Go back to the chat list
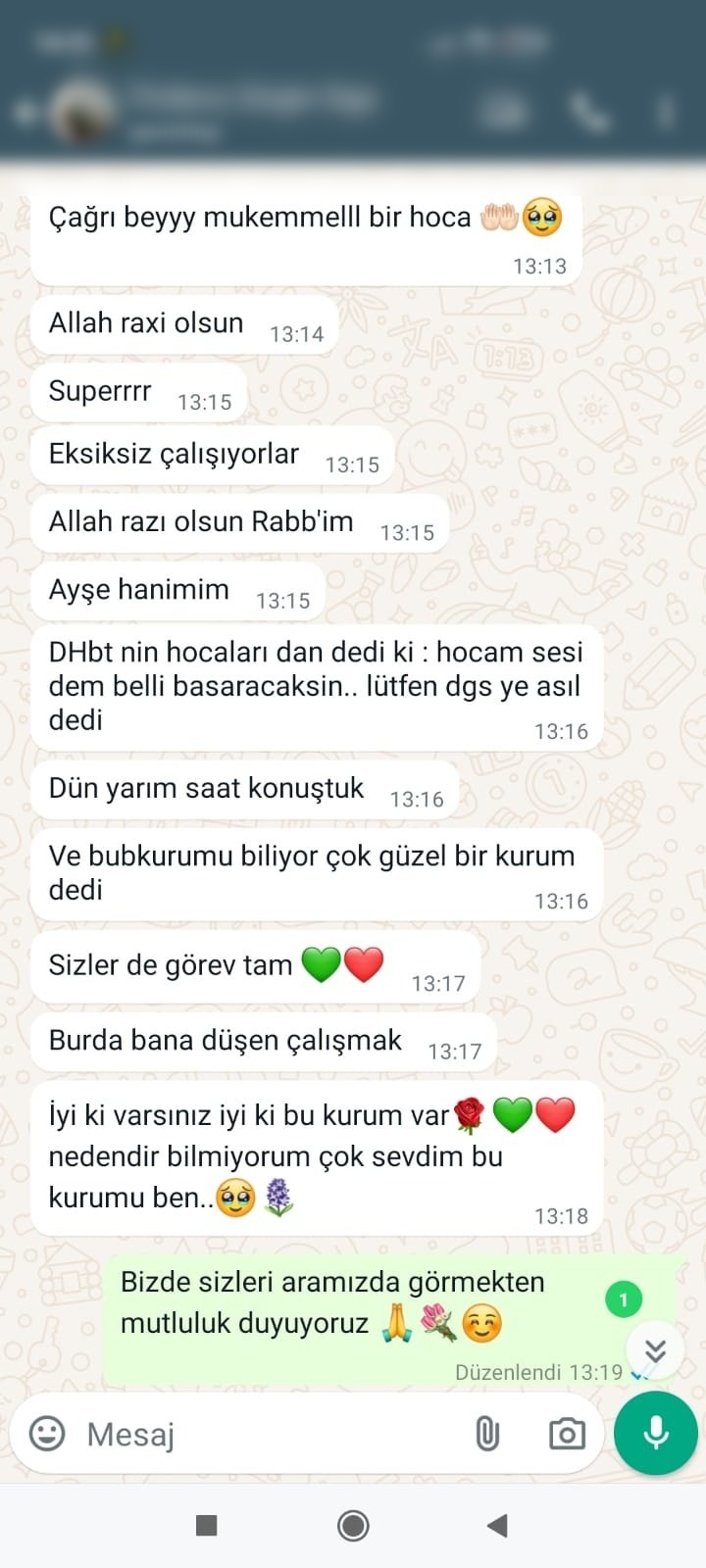The image size is (706, 1568). [25, 113]
